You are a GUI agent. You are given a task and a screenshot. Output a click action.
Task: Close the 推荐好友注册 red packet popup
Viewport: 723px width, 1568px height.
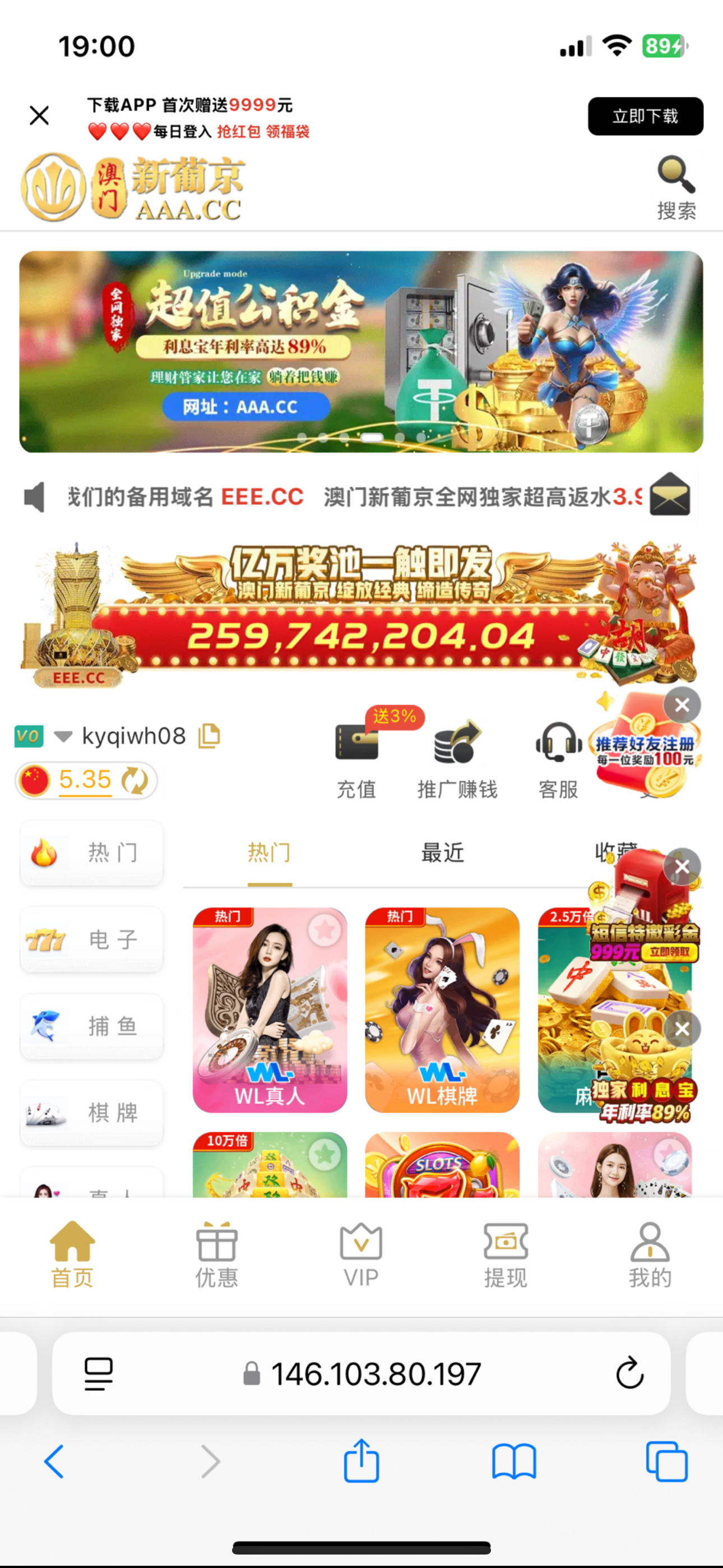(682, 705)
